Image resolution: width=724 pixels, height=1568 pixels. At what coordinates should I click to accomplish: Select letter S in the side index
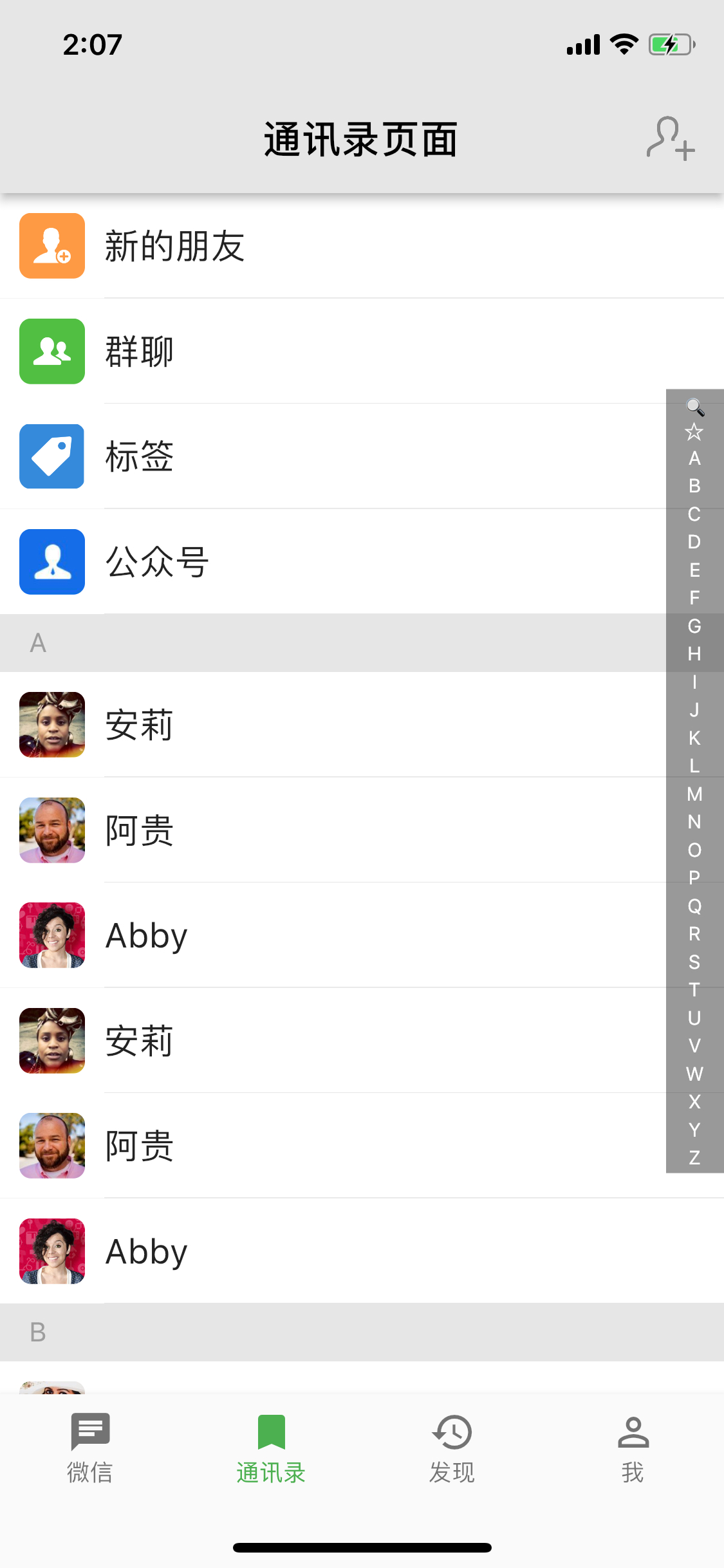694,962
